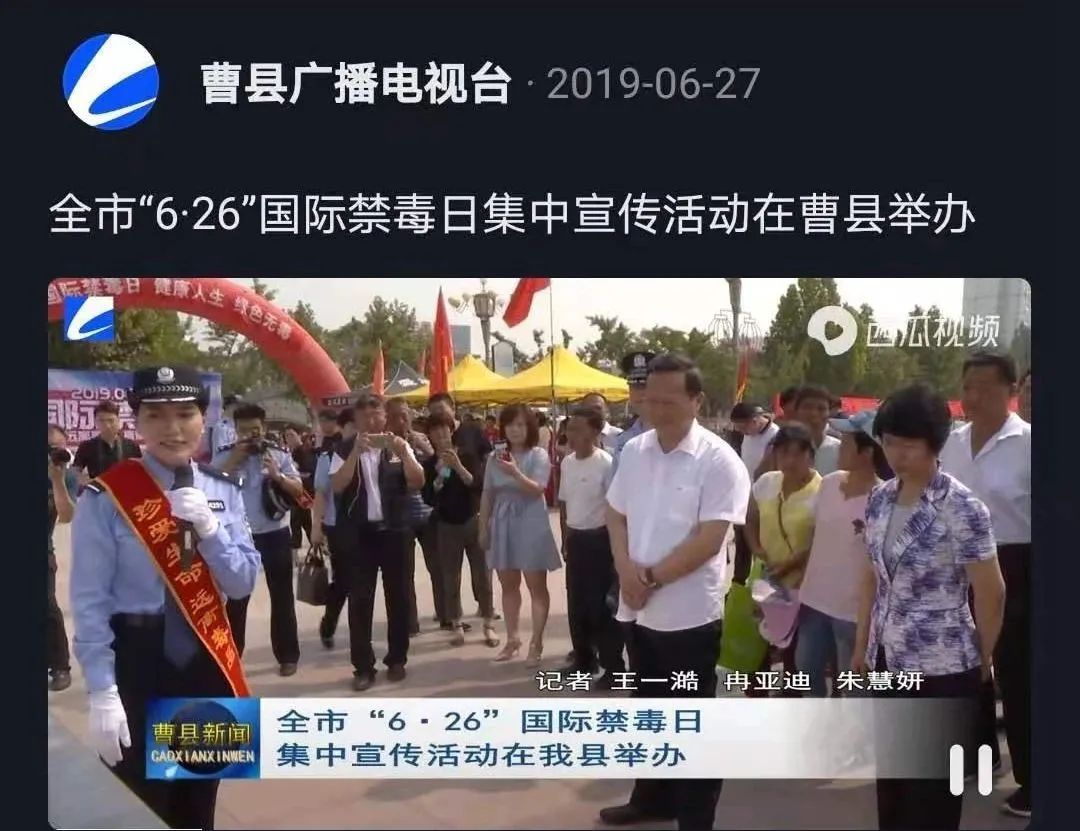Open the 曹县广播电视台 account name
Image resolution: width=1080 pixels, height=831 pixels.
coord(355,84)
